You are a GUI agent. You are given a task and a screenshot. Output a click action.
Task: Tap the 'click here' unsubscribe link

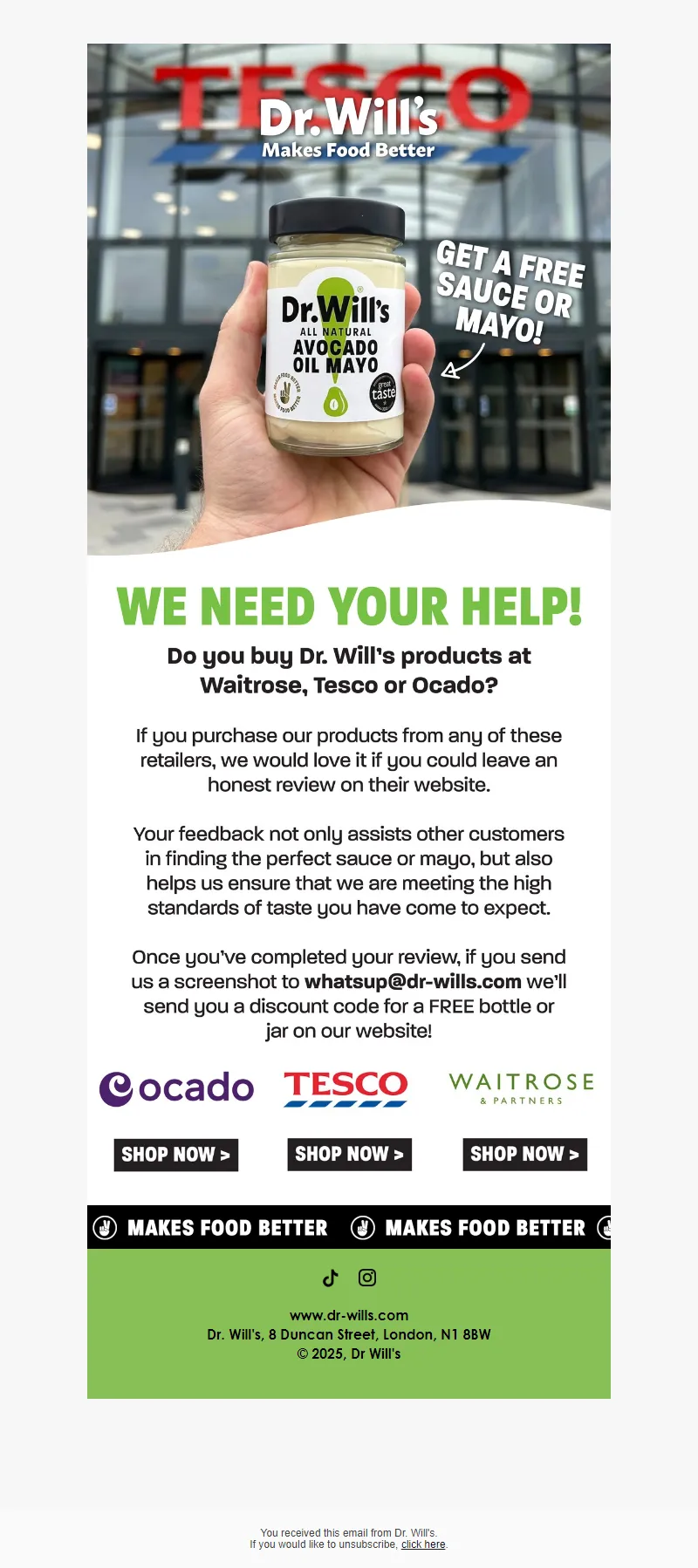point(423,1544)
